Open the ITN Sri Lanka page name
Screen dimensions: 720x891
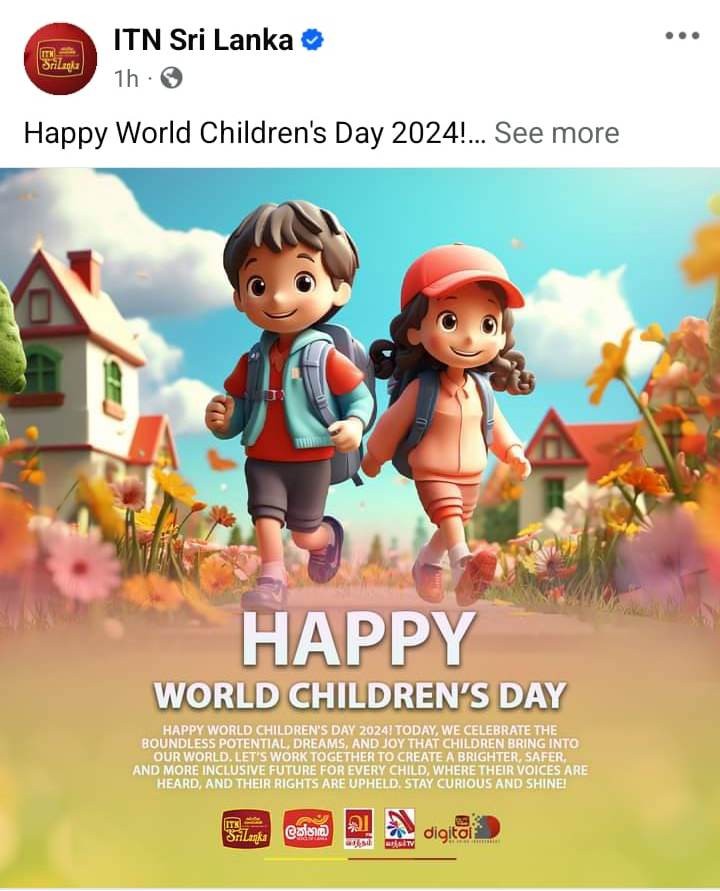pyautogui.click(x=203, y=40)
